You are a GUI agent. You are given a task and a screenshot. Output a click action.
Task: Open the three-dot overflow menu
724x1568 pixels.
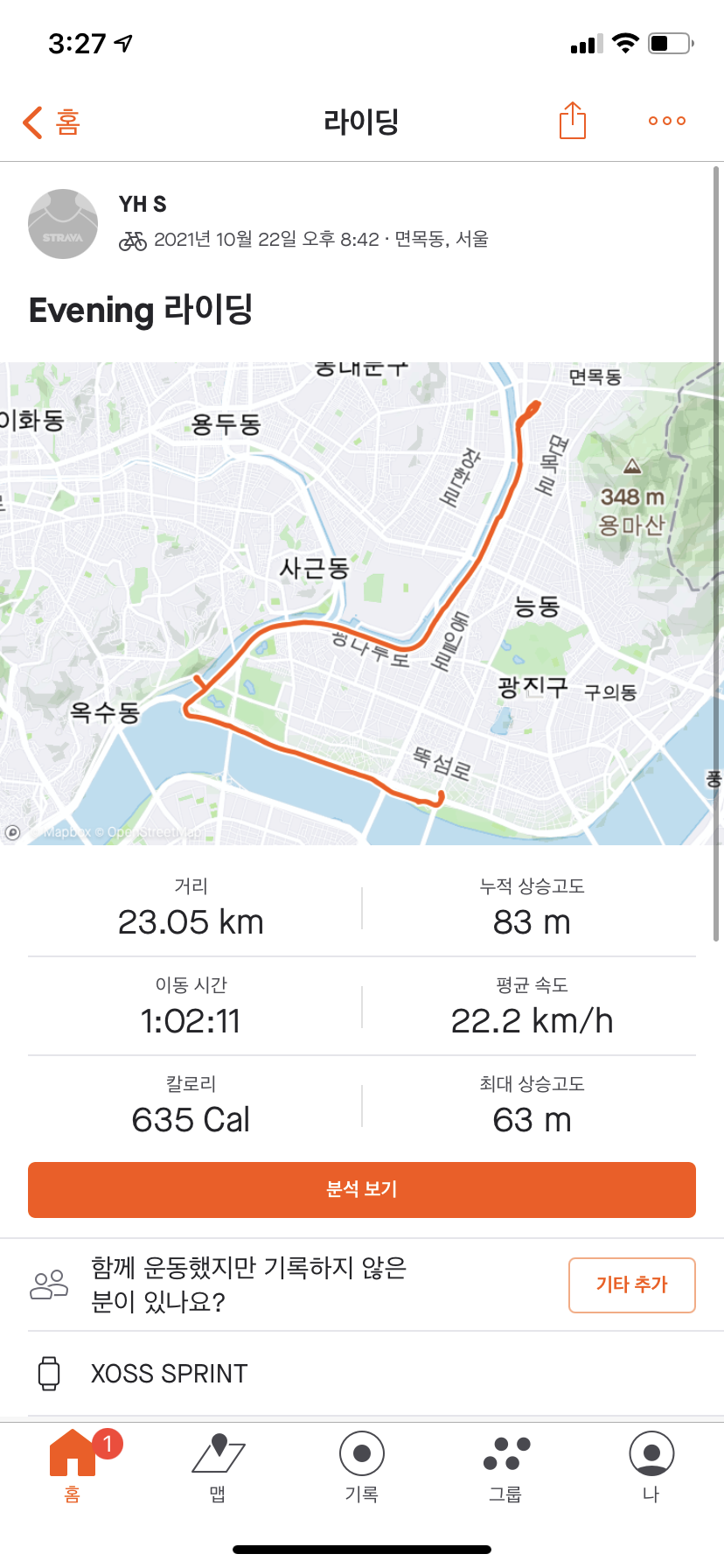(x=667, y=121)
